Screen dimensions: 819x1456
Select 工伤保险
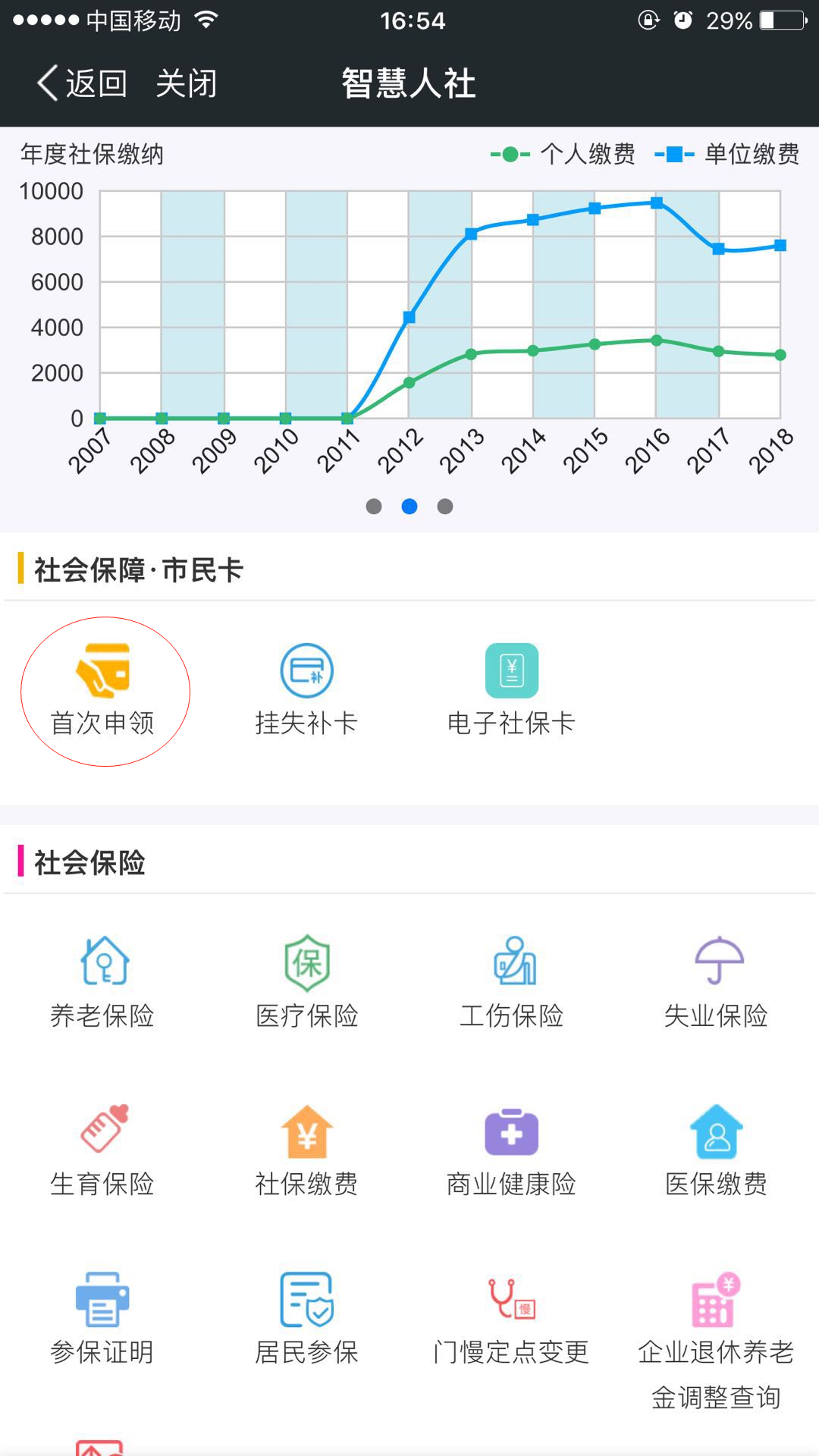512,982
